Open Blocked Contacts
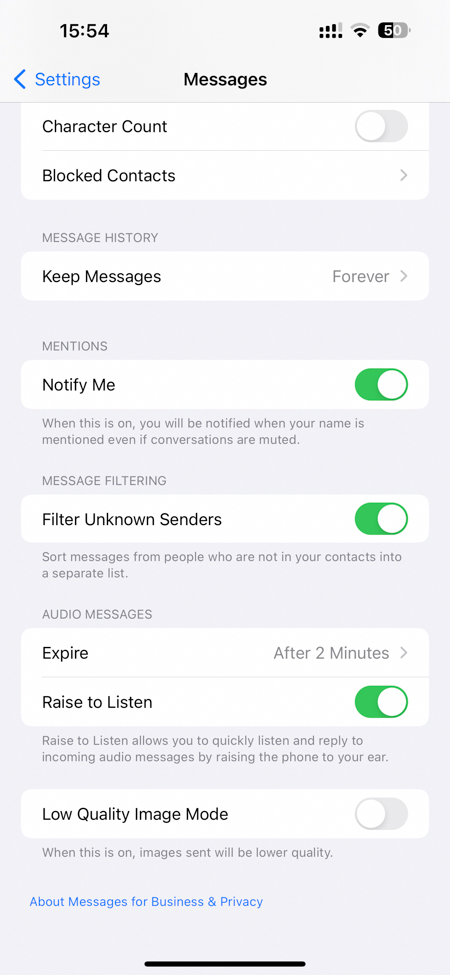This screenshot has width=450, height=975. point(225,175)
